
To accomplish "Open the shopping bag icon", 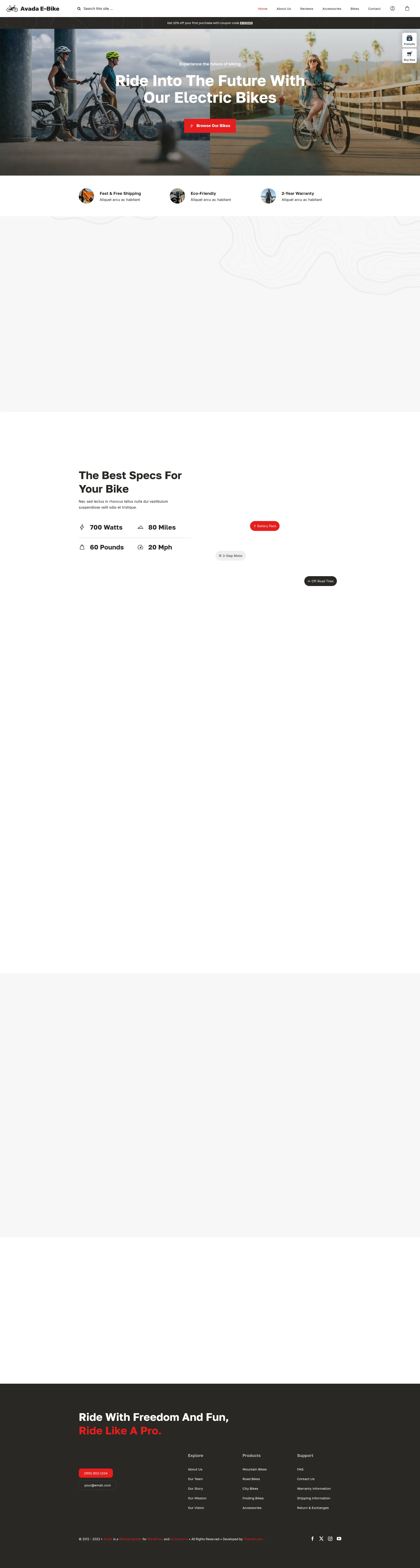I will [x=407, y=9].
